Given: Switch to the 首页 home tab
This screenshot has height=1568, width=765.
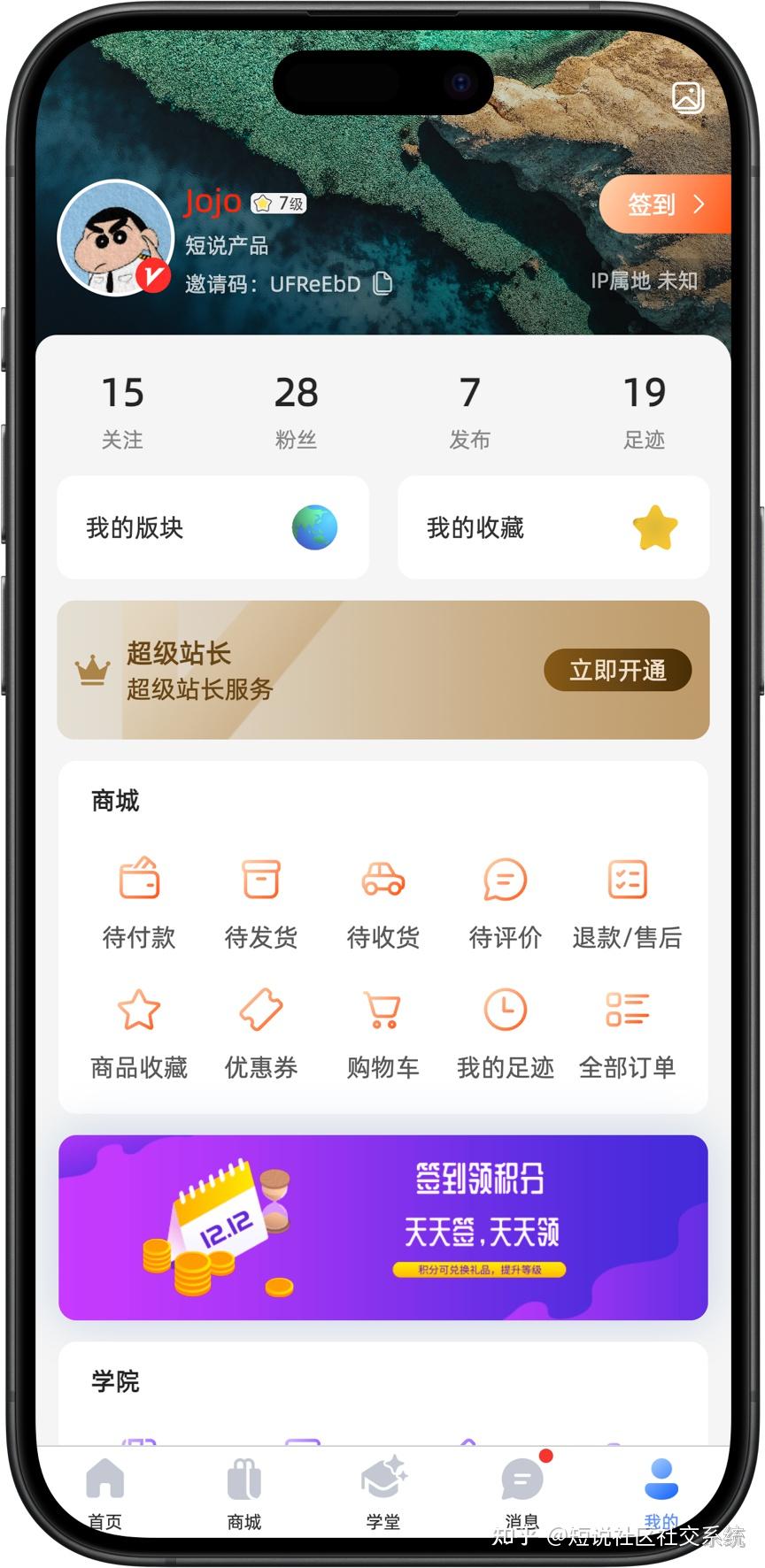Looking at the screenshot, I should (x=105, y=1492).
